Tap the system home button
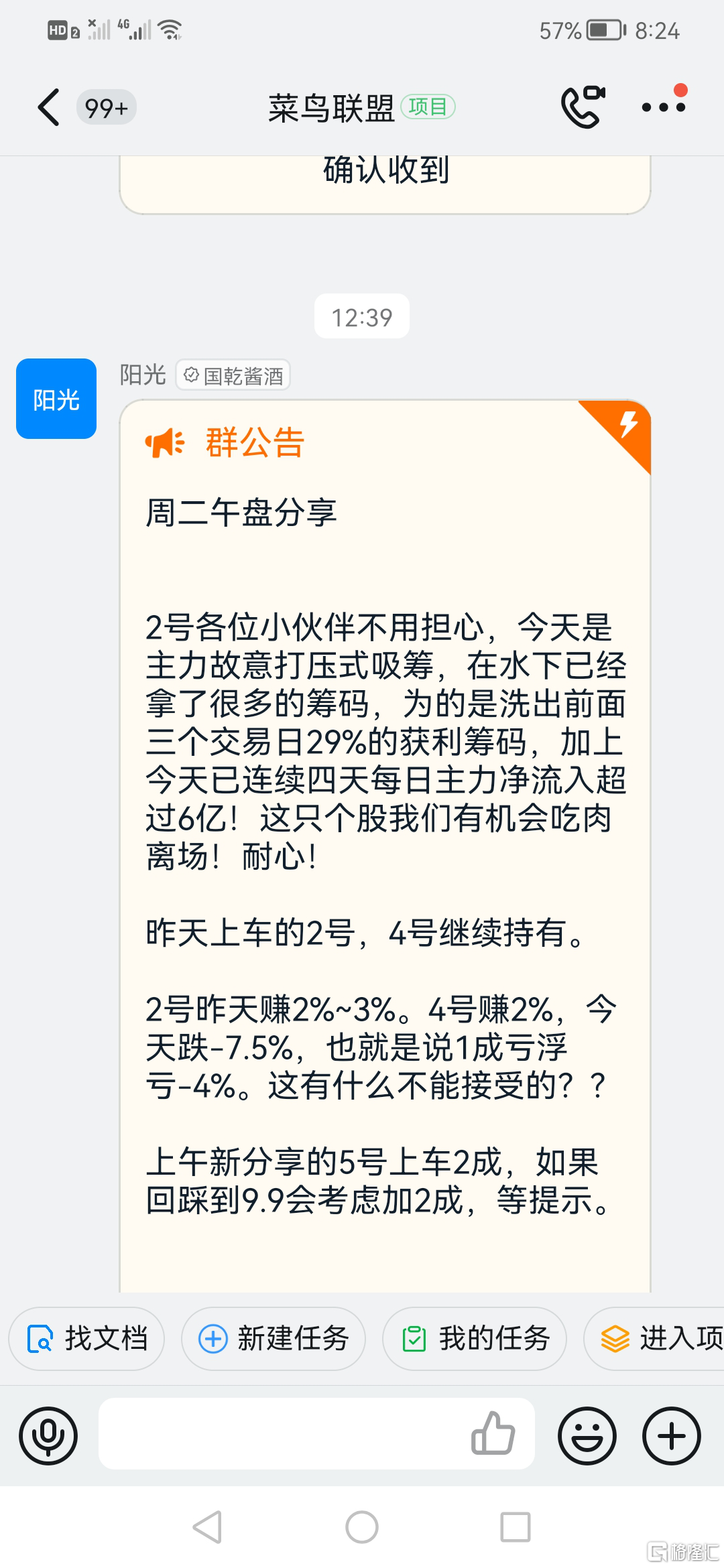 pos(362,1528)
